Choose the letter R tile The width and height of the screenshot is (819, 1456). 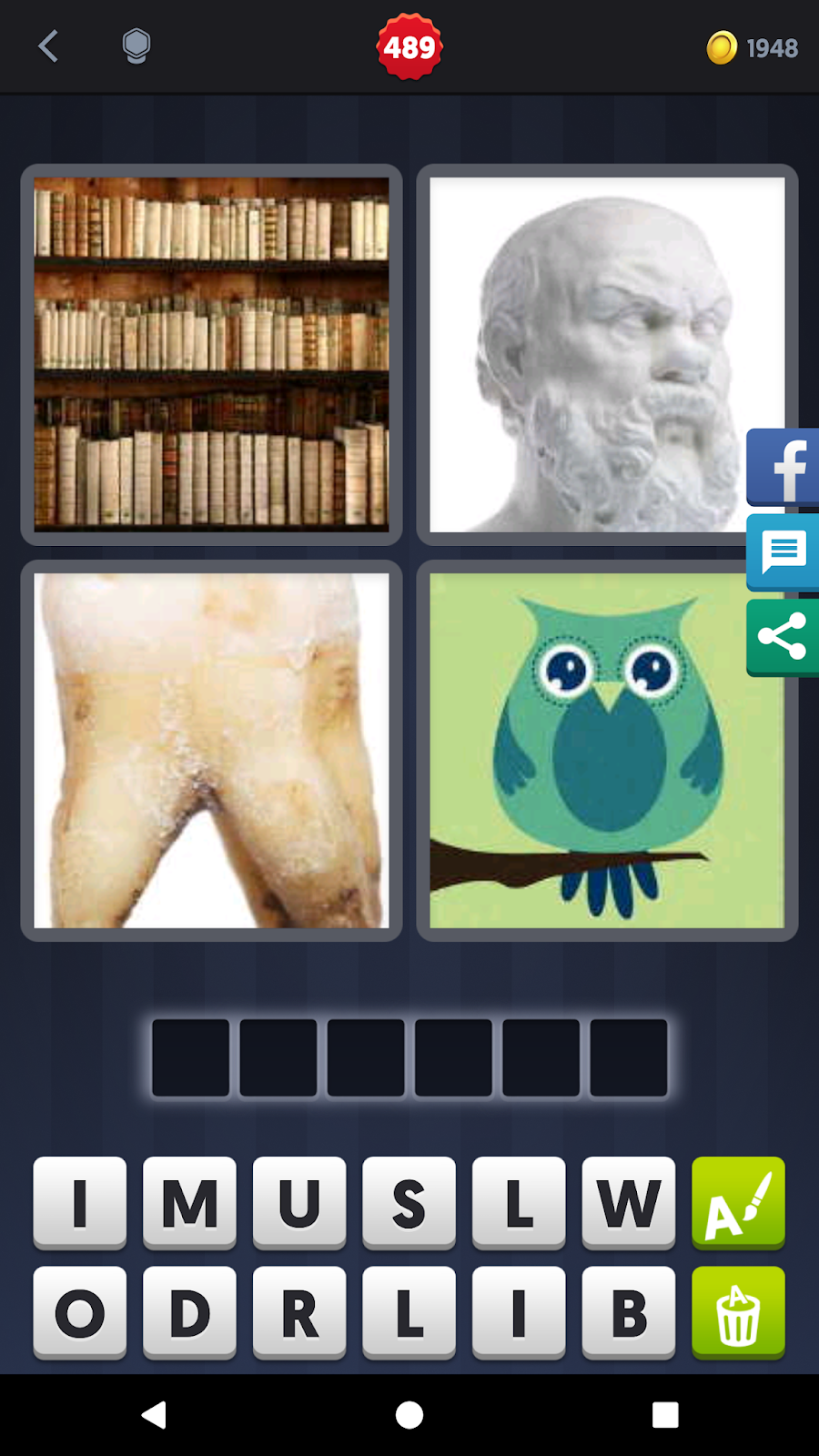tap(299, 1312)
